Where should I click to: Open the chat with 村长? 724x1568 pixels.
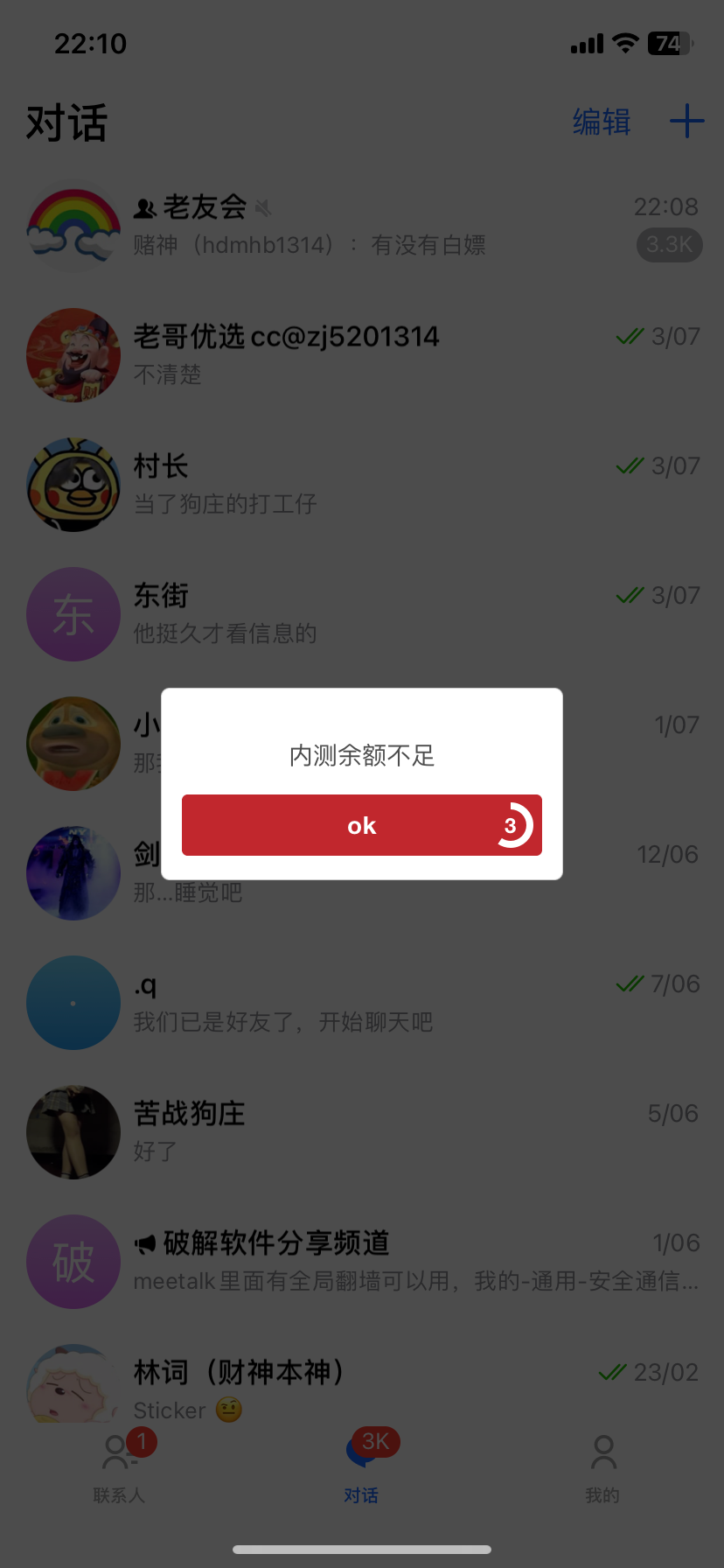click(362, 484)
